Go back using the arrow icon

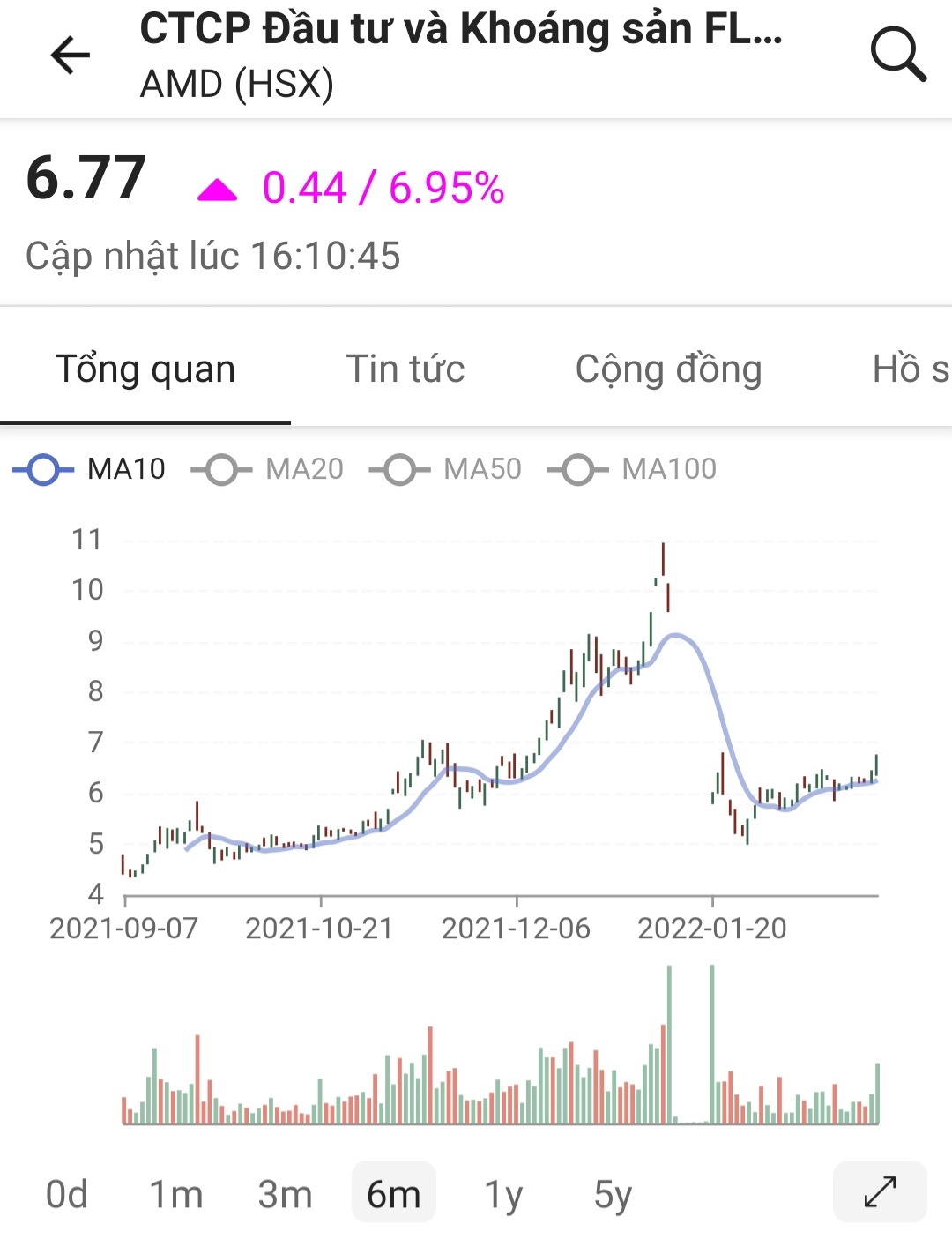(71, 56)
